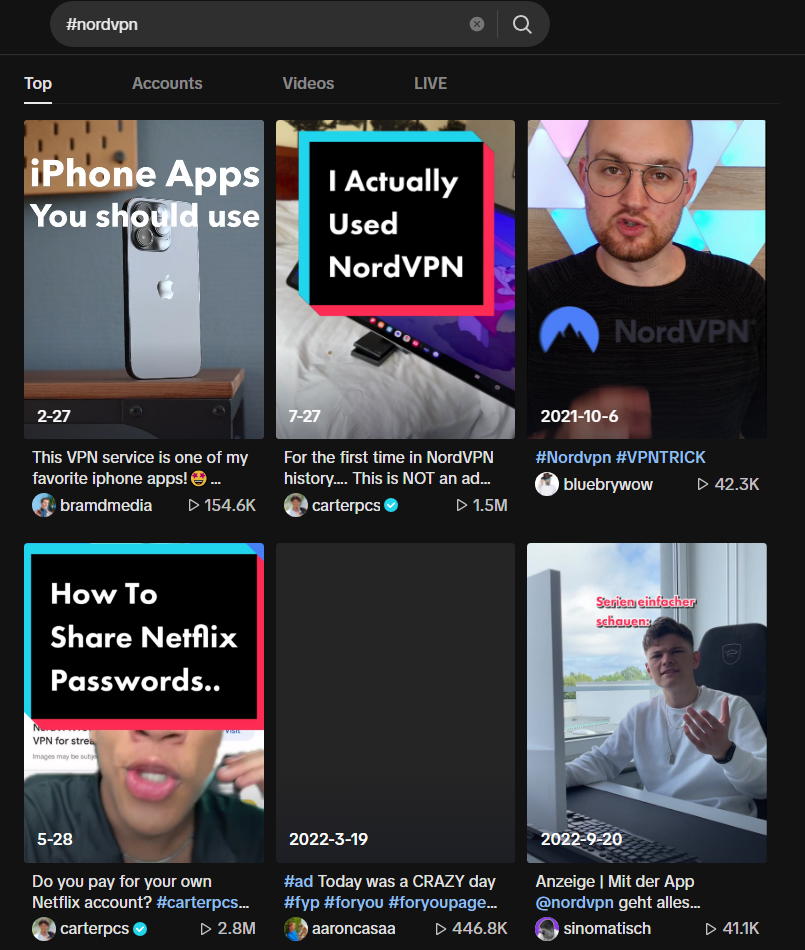The image size is (805, 950).
Task: Click sinomatisch's circular profile picture
Action: tap(547, 929)
